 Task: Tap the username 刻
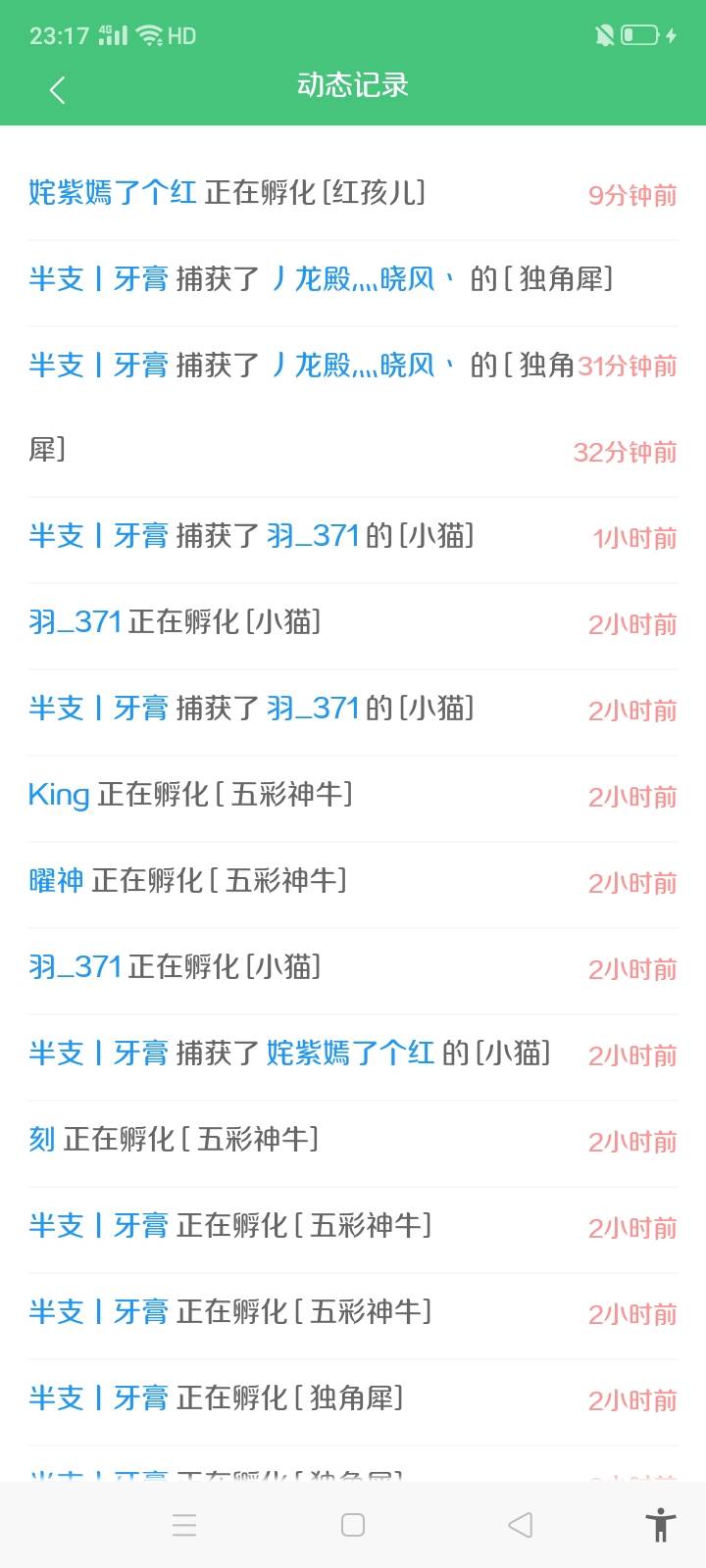(x=42, y=1139)
